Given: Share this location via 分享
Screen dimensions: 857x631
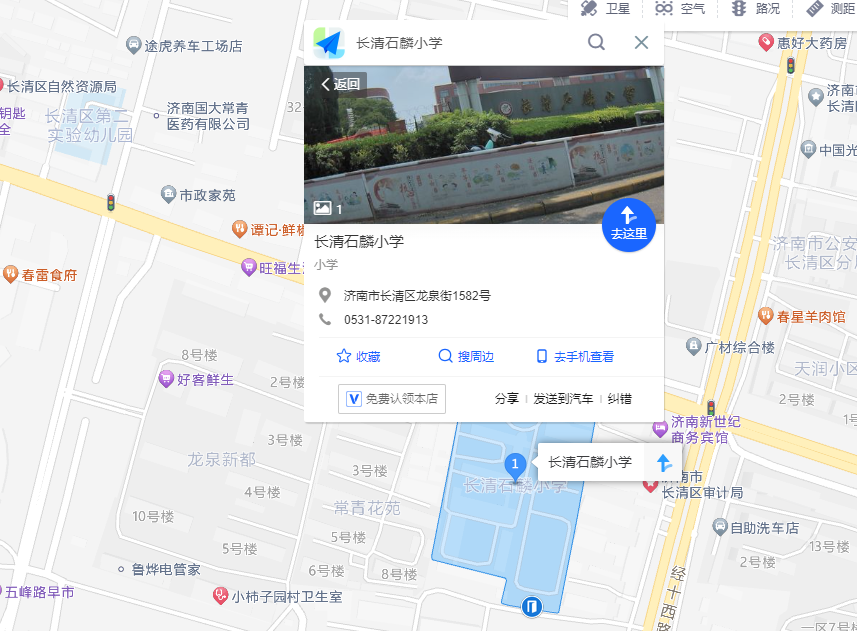Looking at the screenshot, I should click(507, 398).
